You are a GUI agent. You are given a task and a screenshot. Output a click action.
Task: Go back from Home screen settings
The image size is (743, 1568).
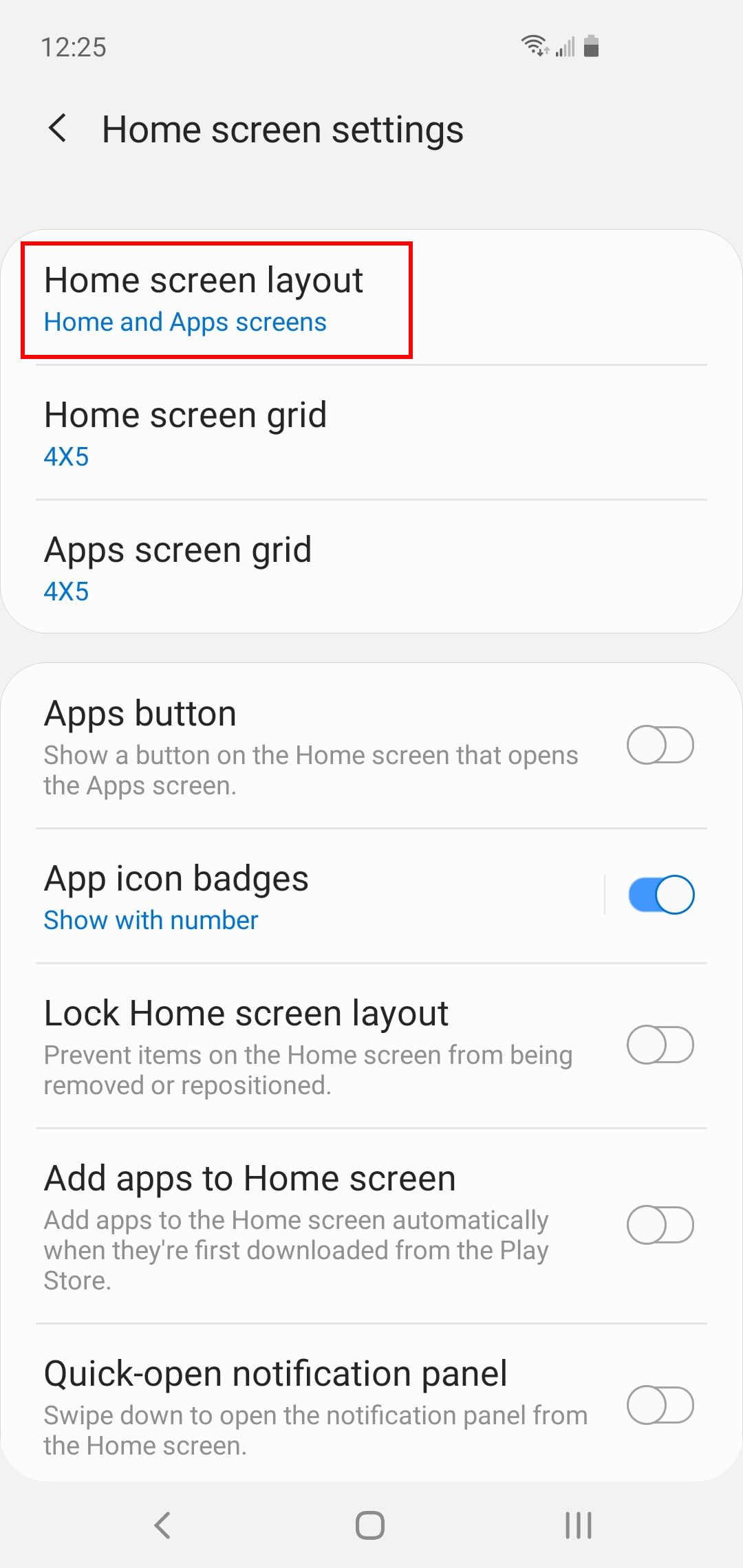click(x=58, y=129)
